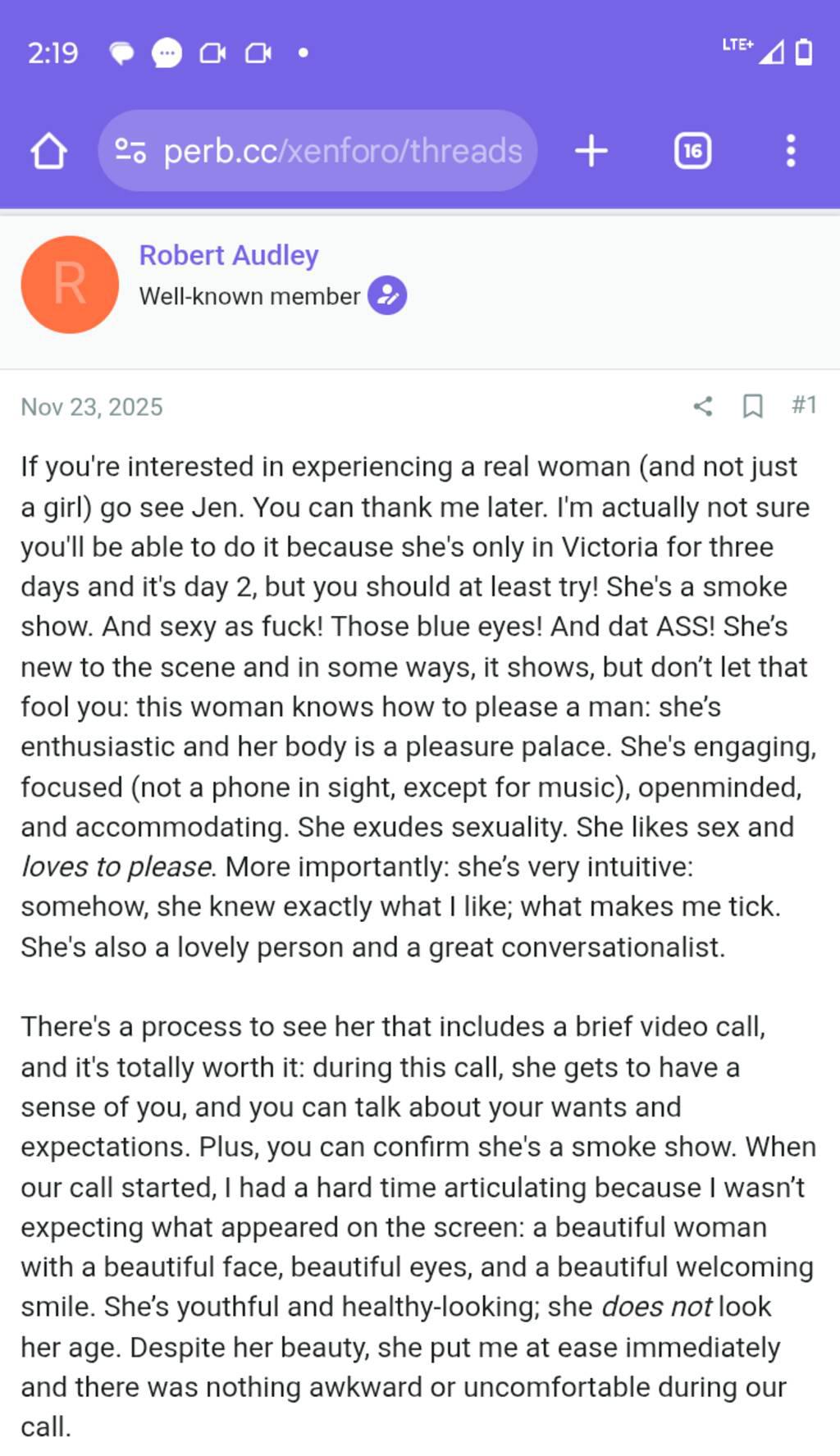840x1456 pixels.
Task: Share this post
Action: pyautogui.click(x=703, y=406)
